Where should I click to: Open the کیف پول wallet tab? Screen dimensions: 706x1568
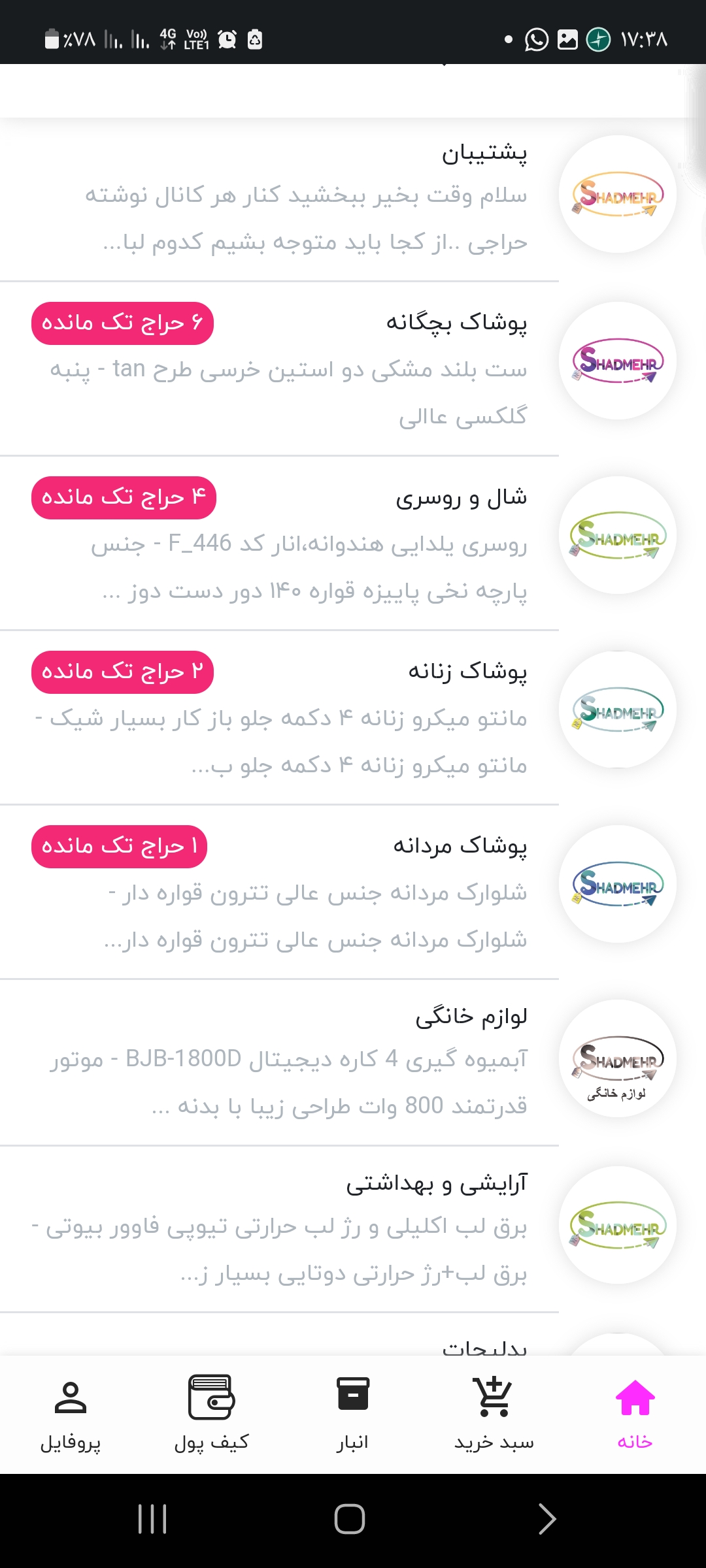pos(212,1414)
